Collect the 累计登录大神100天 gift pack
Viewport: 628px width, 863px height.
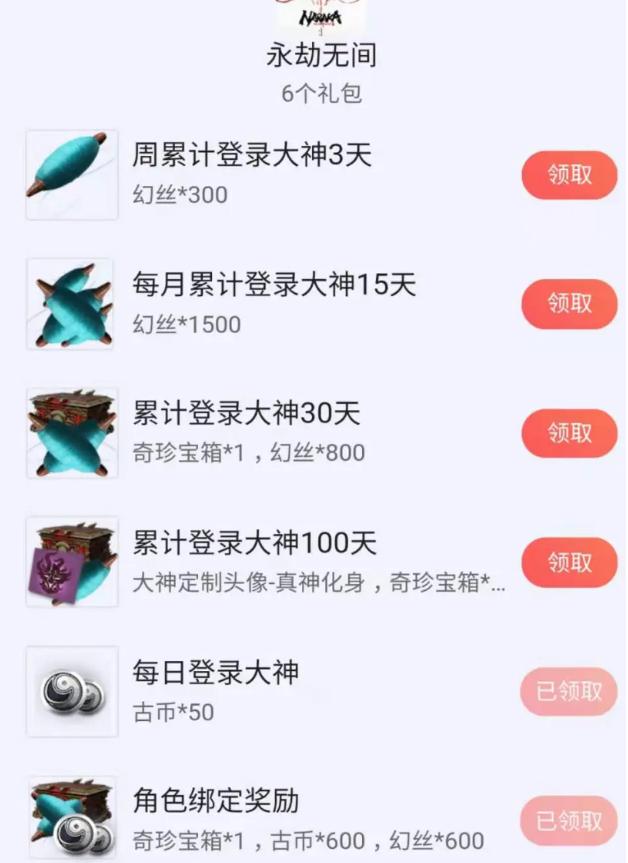pyautogui.click(x=569, y=562)
